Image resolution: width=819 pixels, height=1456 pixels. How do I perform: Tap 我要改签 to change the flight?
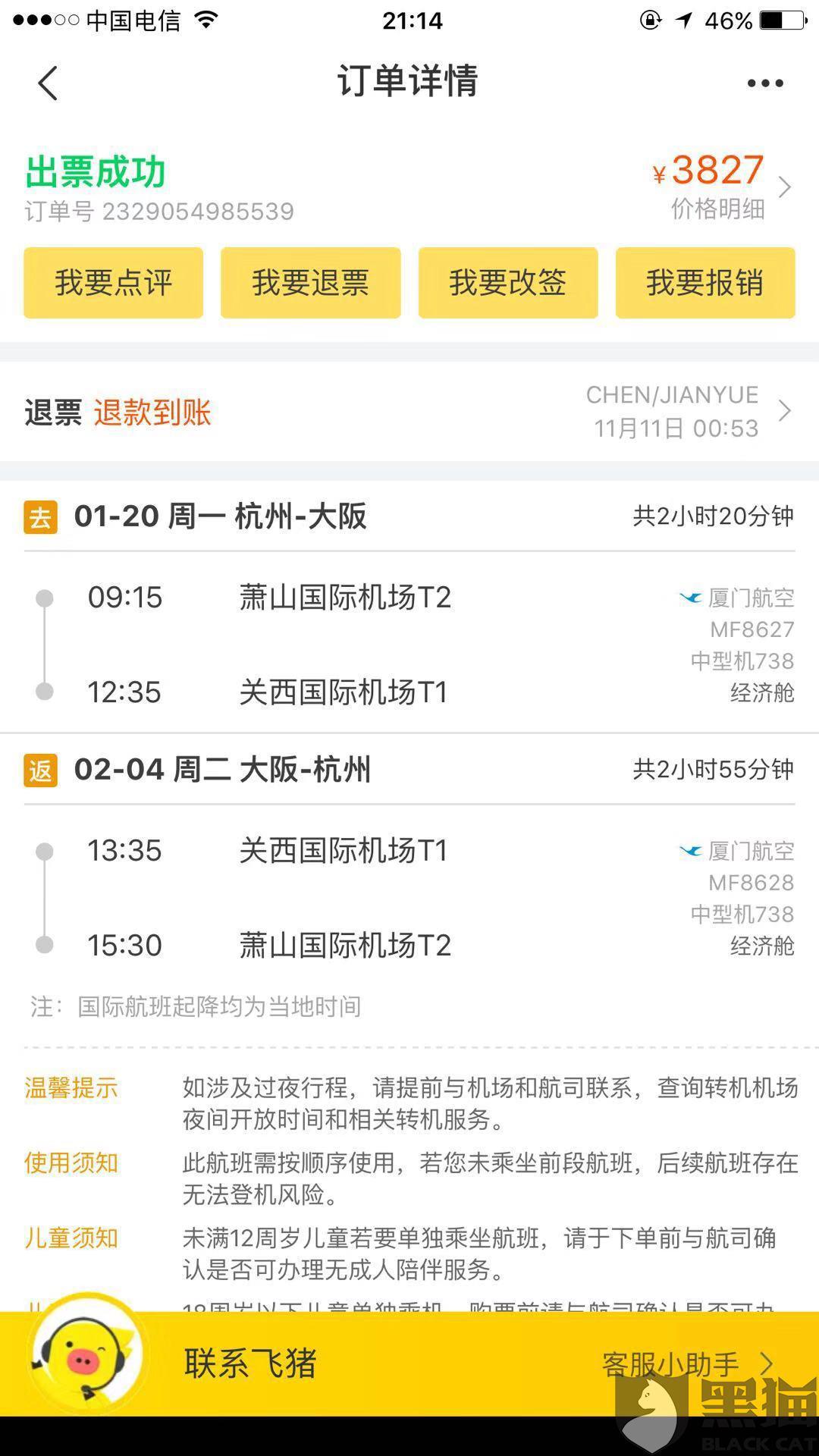pyautogui.click(x=508, y=283)
